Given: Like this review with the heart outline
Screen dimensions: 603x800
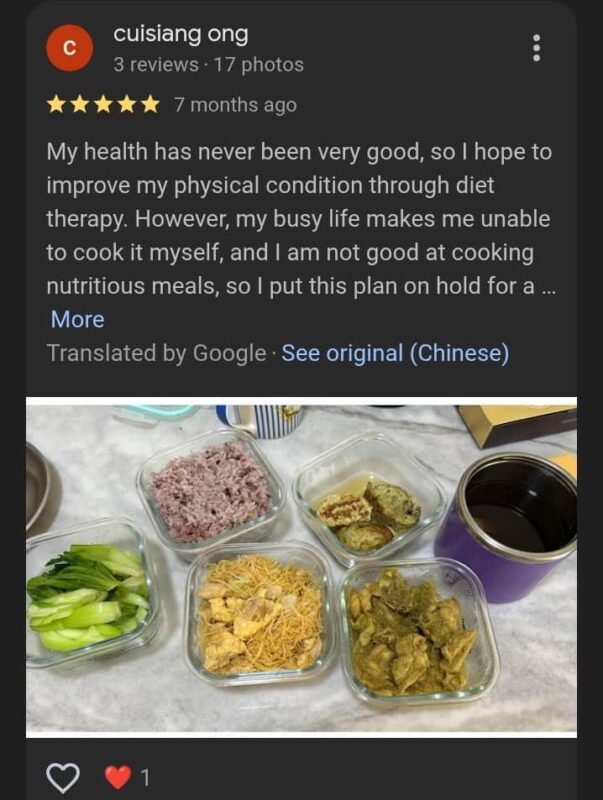Looking at the screenshot, I should [x=63, y=775].
